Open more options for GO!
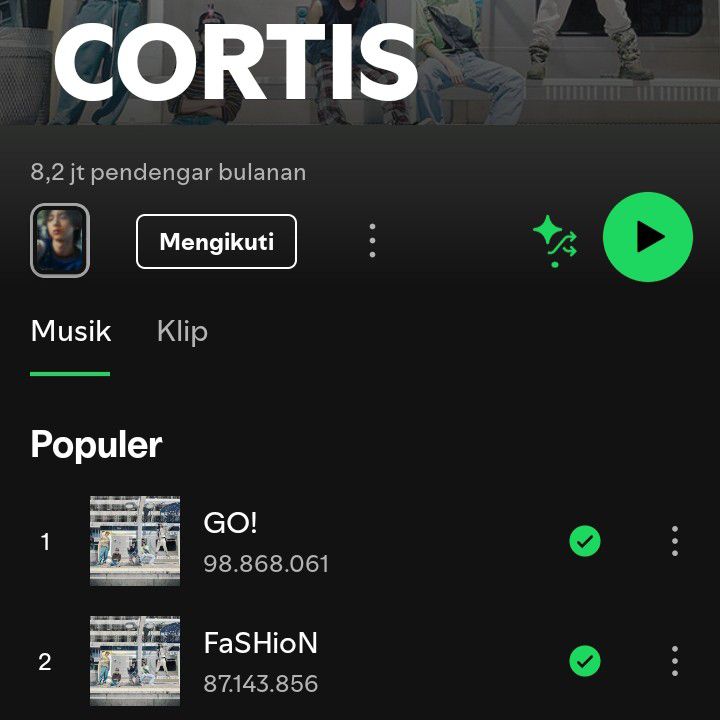This screenshot has width=720, height=720. click(675, 541)
